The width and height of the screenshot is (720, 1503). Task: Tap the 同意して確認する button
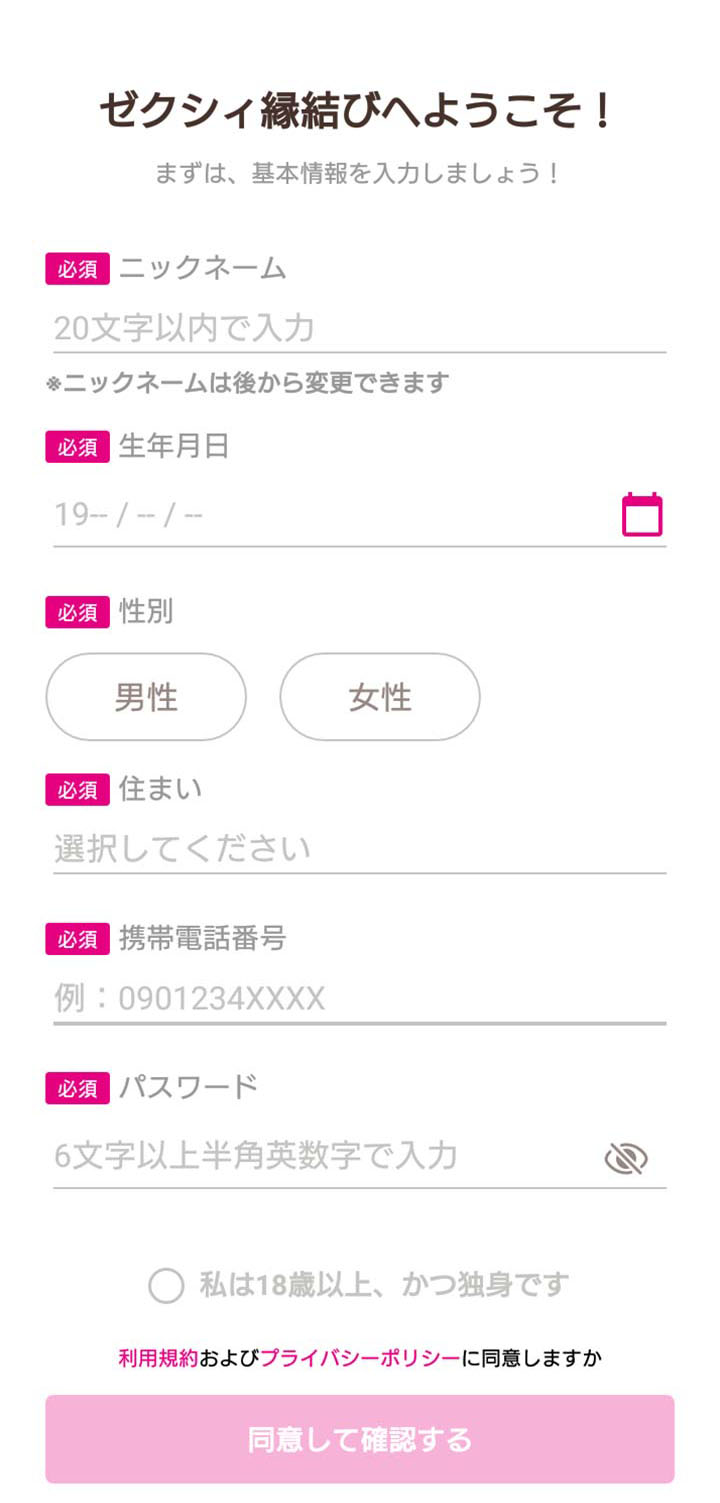359,1439
